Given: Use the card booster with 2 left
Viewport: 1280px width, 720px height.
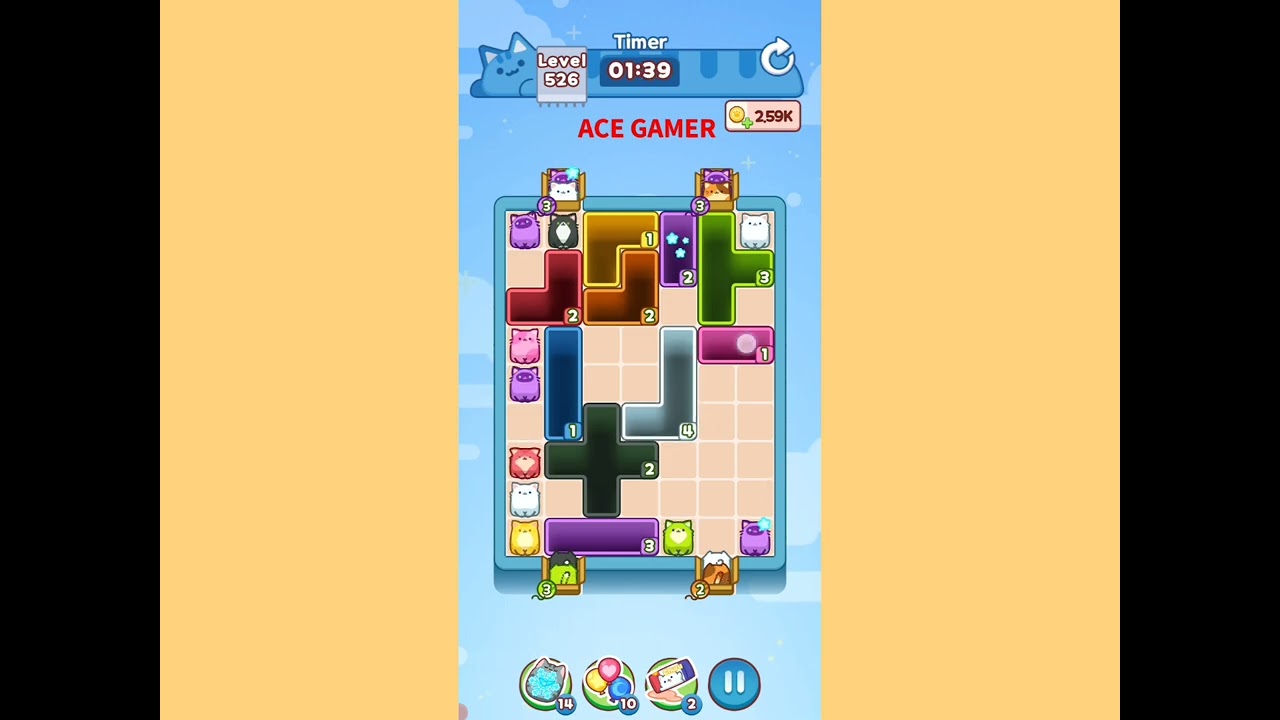Looking at the screenshot, I should (671, 683).
